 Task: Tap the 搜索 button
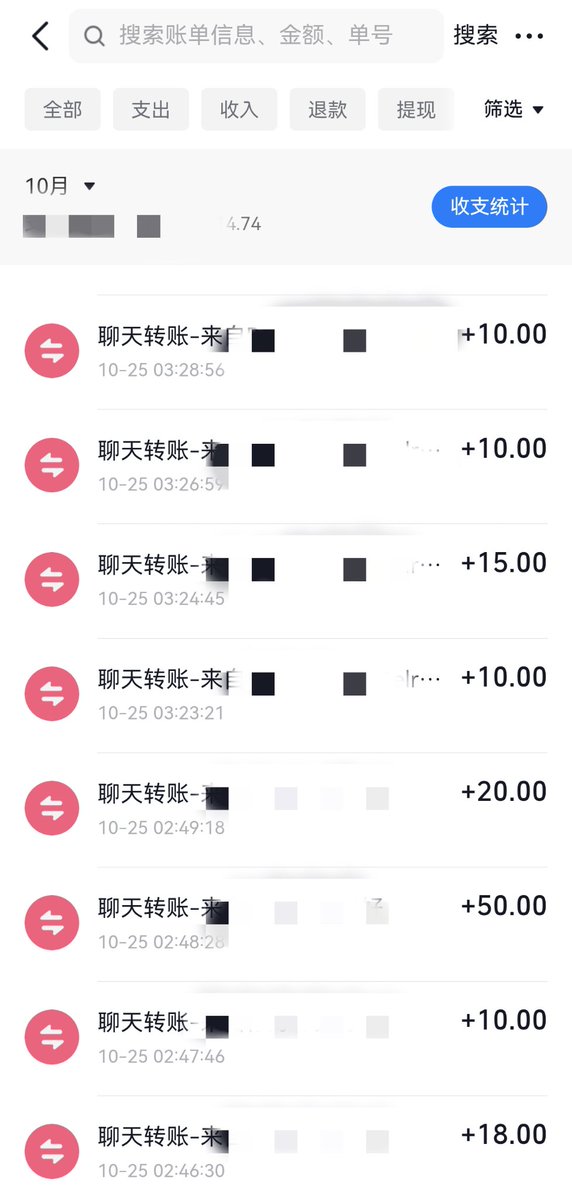pos(476,35)
